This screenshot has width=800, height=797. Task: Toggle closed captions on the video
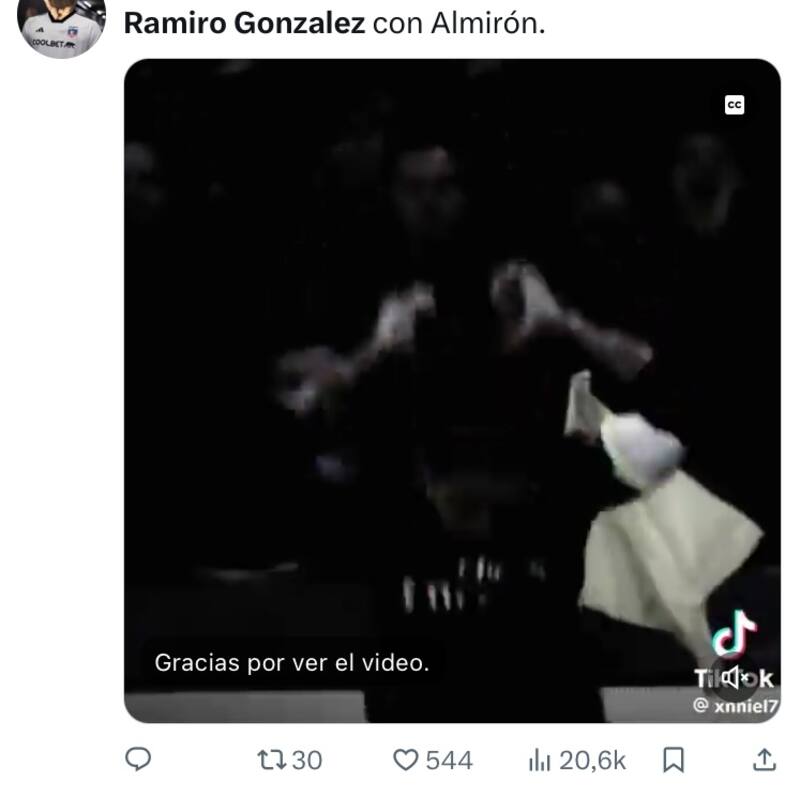(x=734, y=105)
